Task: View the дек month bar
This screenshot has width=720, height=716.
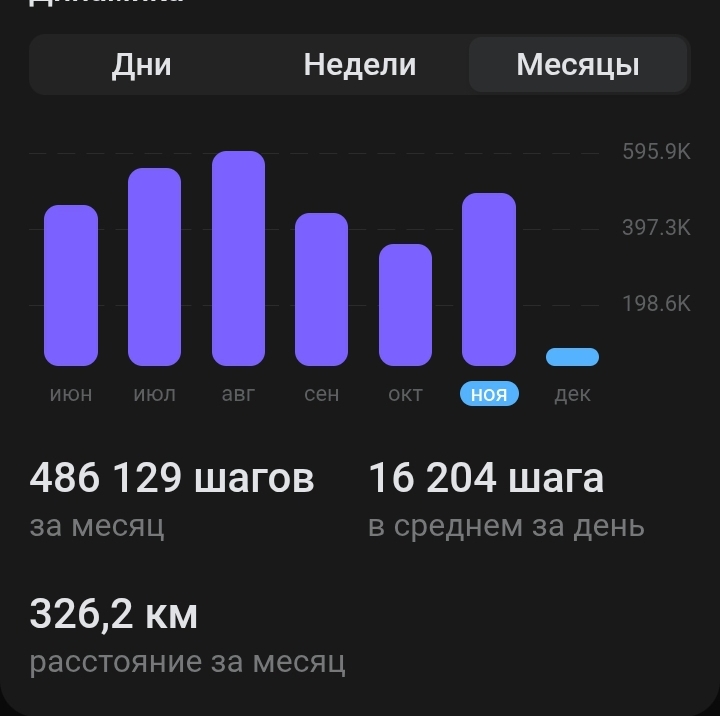Action: coord(572,357)
